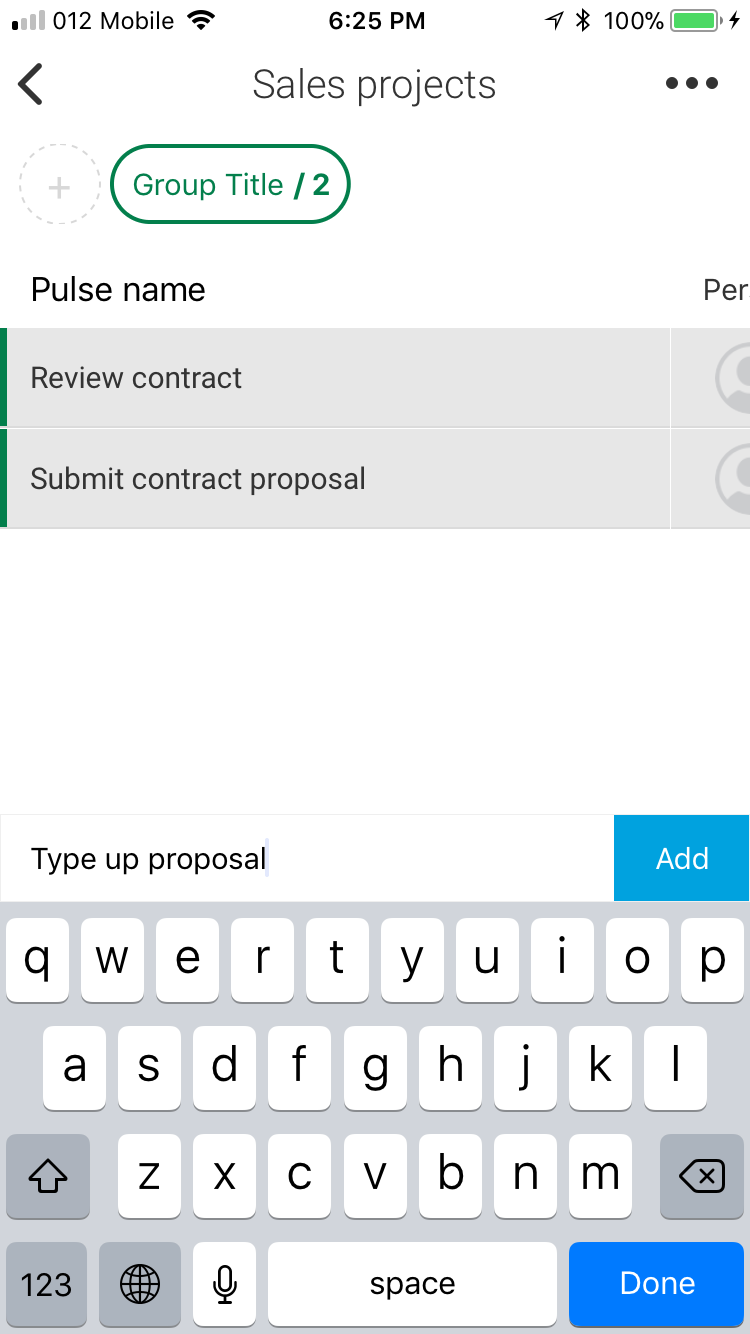
Task: Tap Done on the keyboard
Action: 657,1284
